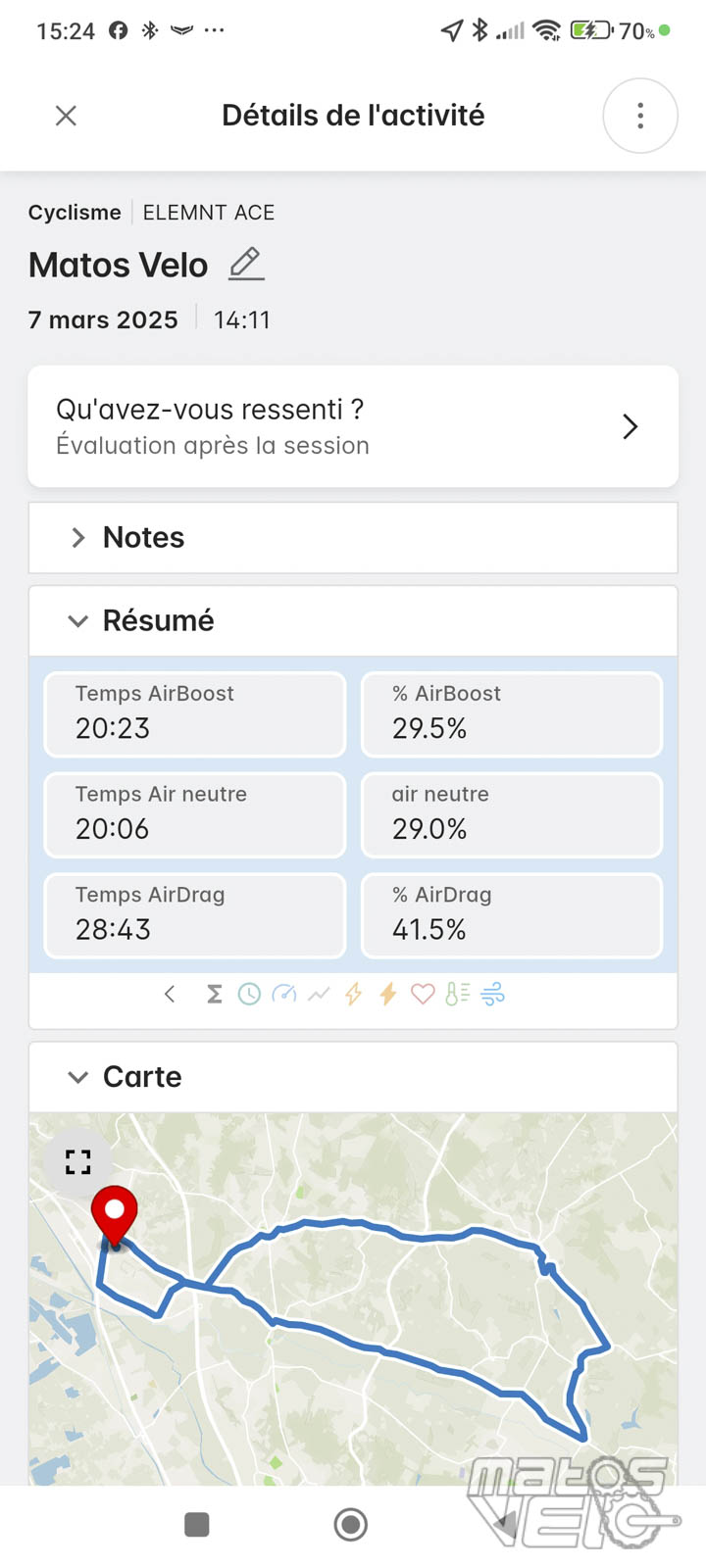Screen dimensions: 706x1568
Task: Show the sigma totals summary
Action: 214,995
